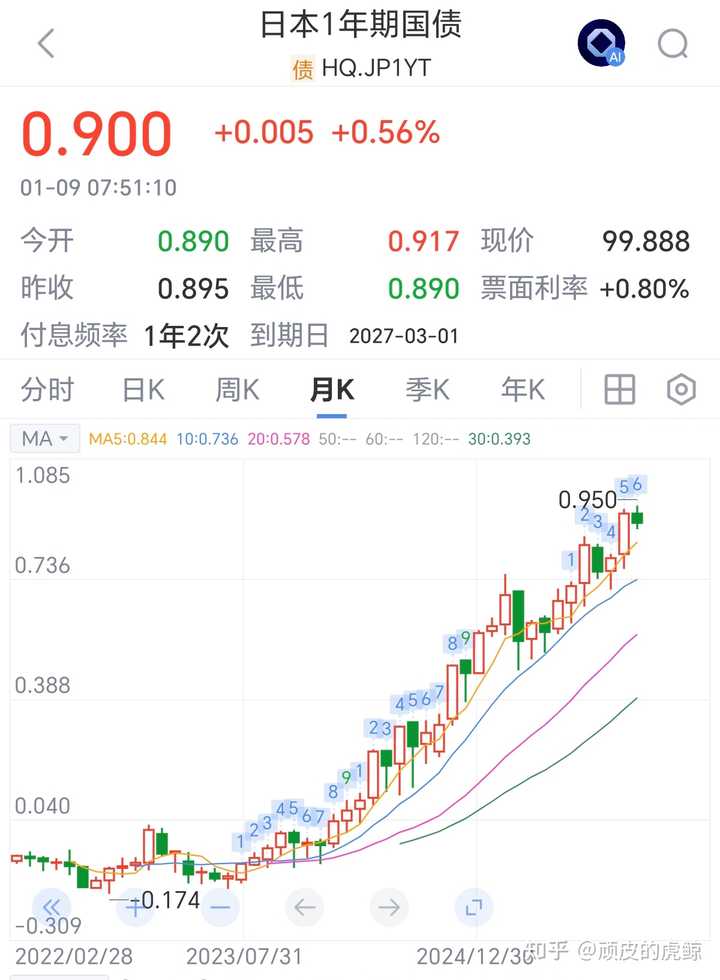Image resolution: width=720 pixels, height=980 pixels.
Task: Expand the MA indicator dropdown
Action: click(x=45, y=439)
